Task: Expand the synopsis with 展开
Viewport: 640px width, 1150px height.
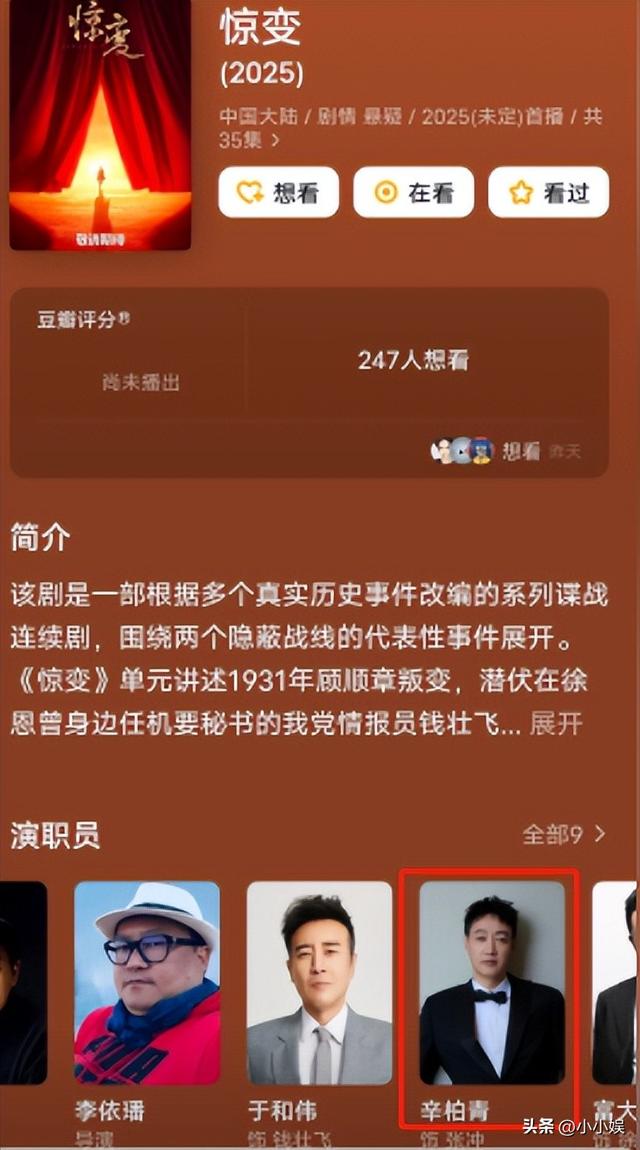Action: [555, 723]
